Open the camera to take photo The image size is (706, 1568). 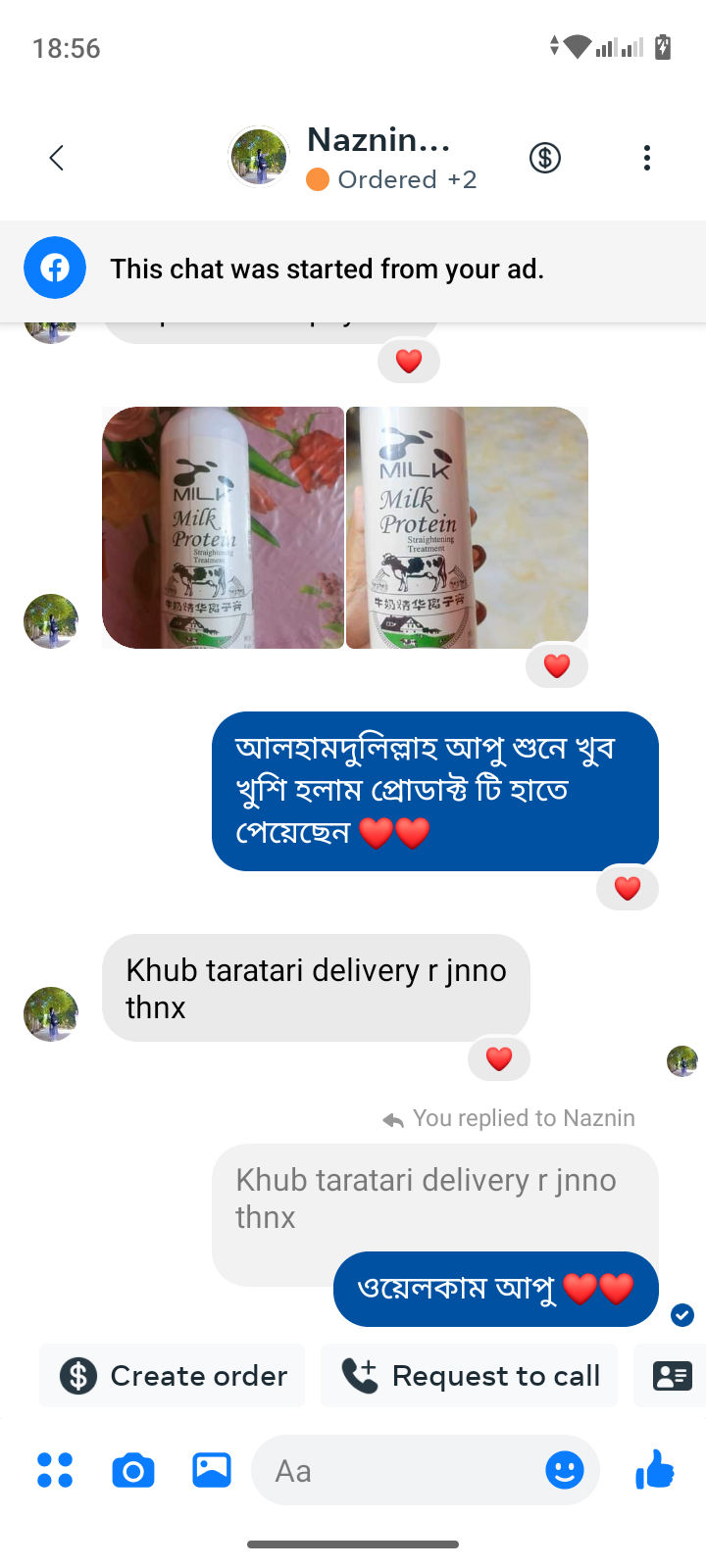click(133, 1470)
